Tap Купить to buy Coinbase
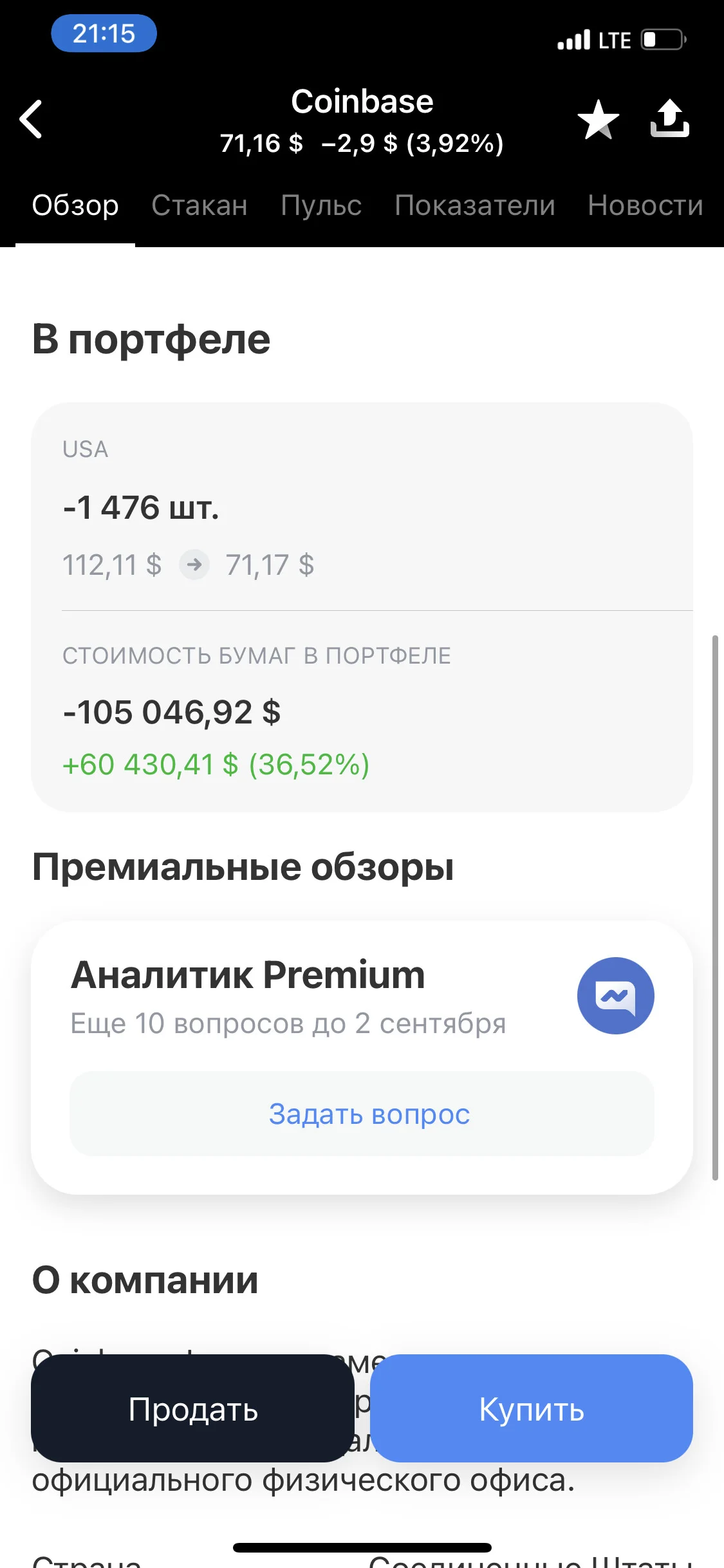 click(532, 1408)
